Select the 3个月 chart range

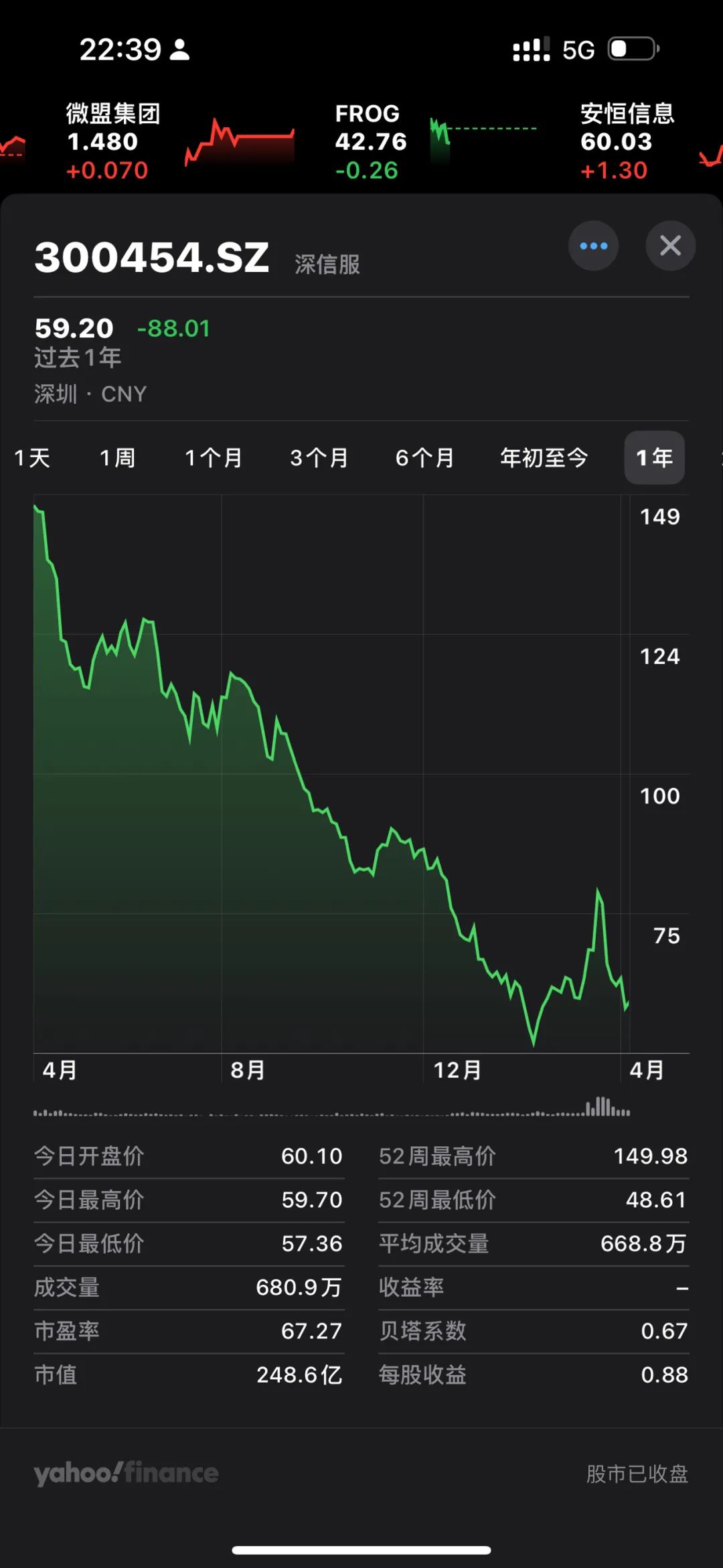[x=319, y=458]
